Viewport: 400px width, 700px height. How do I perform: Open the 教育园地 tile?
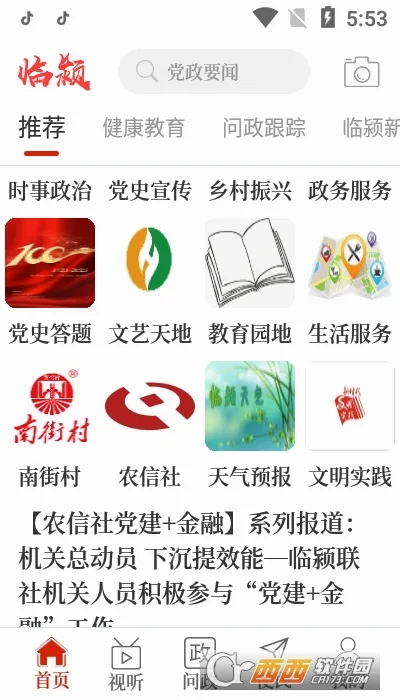(x=250, y=281)
